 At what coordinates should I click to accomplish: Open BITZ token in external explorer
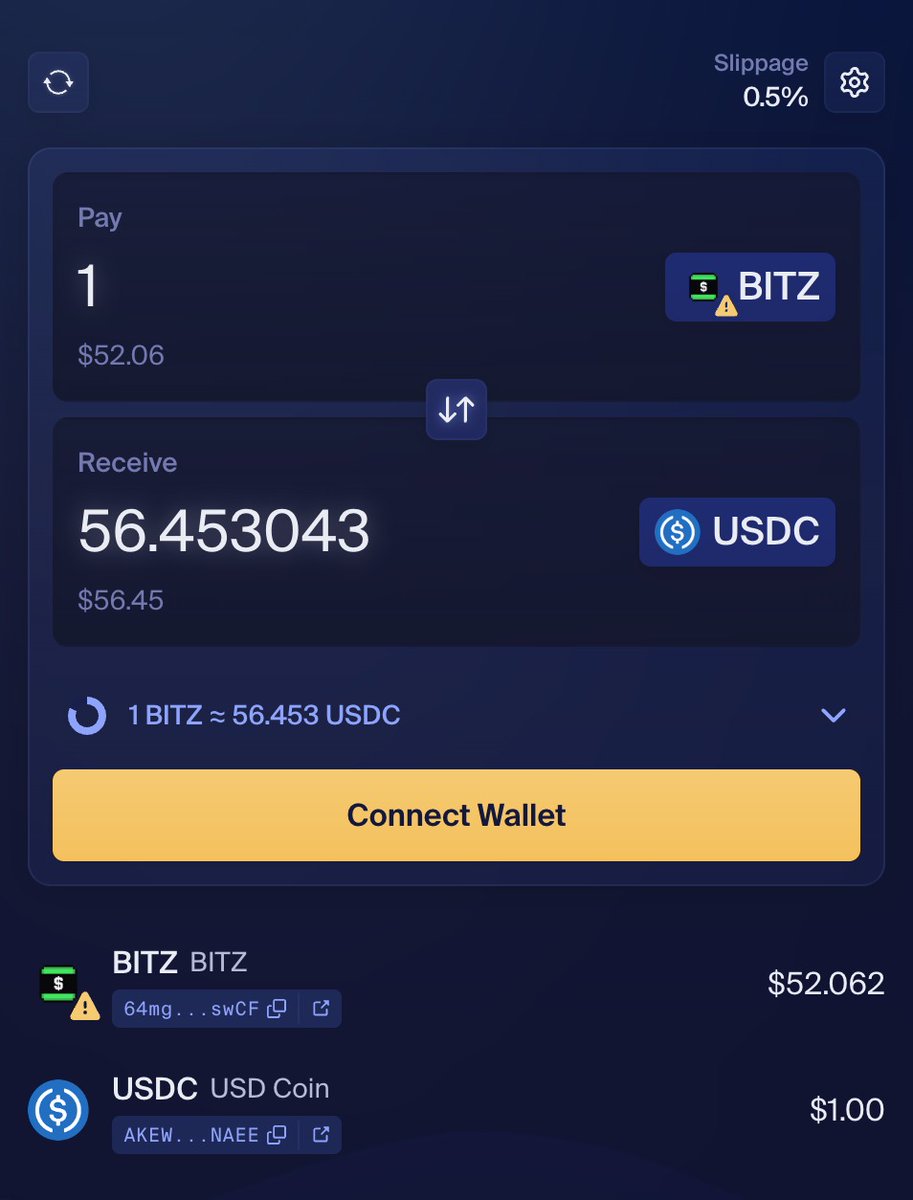(321, 1008)
